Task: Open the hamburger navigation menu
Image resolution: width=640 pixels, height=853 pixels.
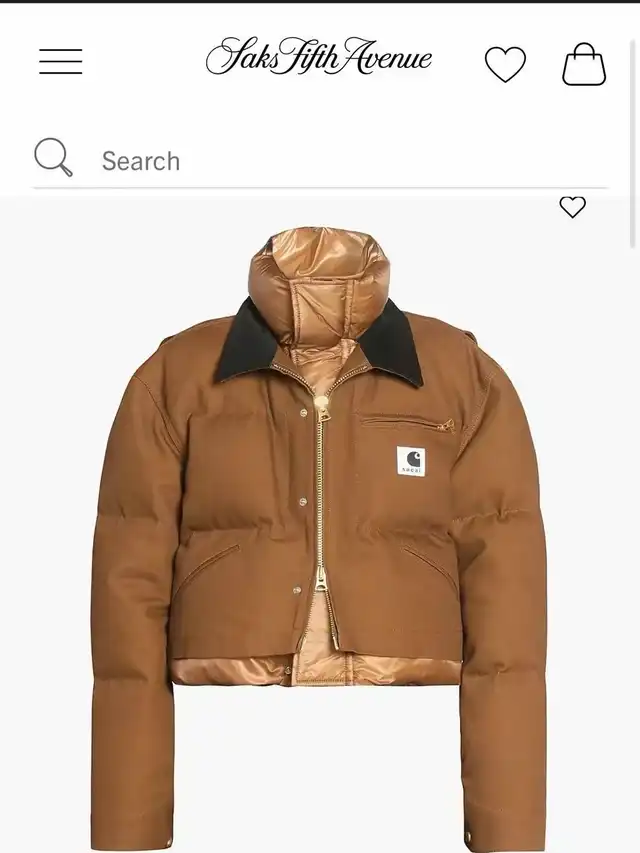Action: pos(61,61)
